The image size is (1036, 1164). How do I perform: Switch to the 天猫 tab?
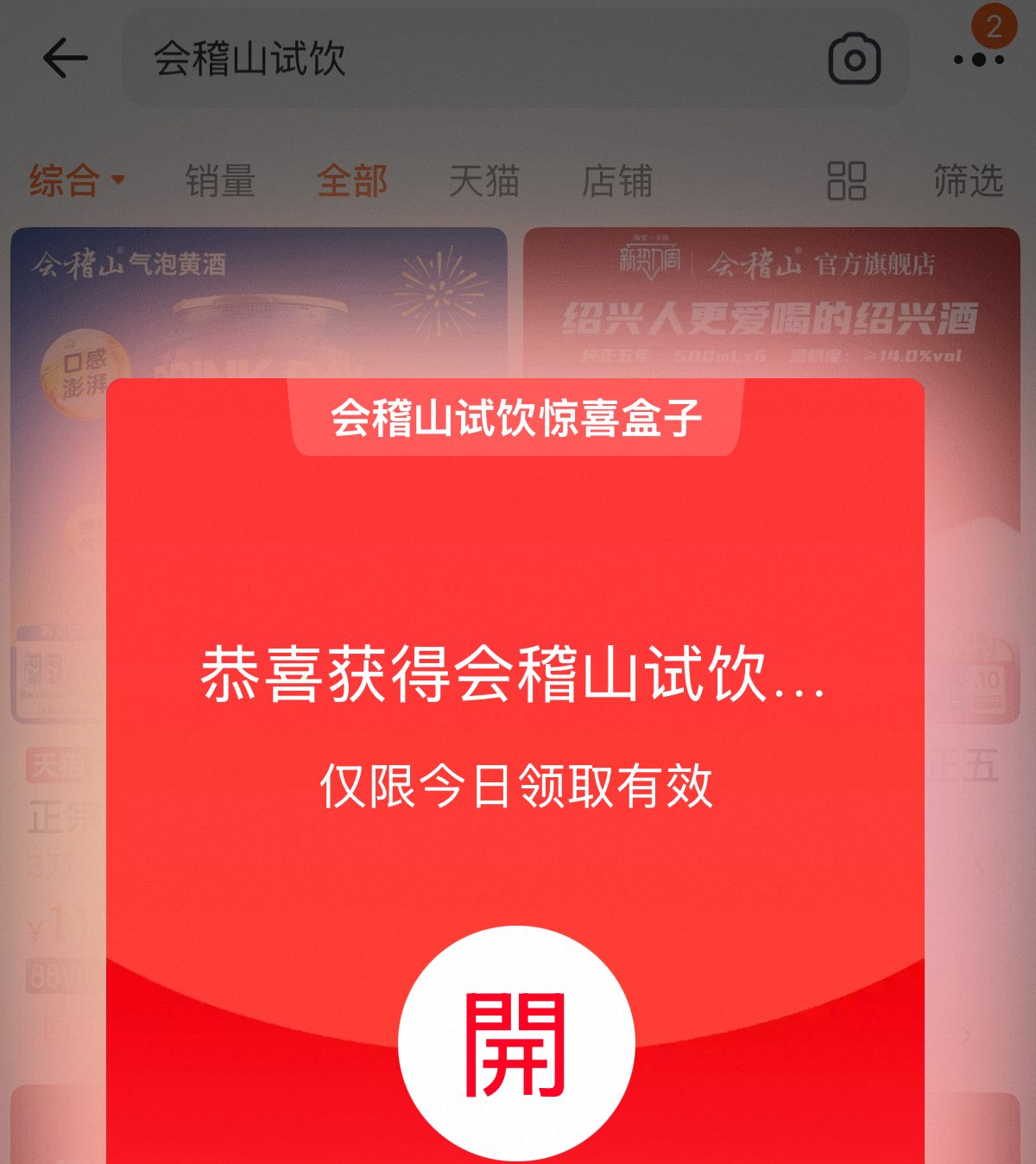(x=484, y=180)
